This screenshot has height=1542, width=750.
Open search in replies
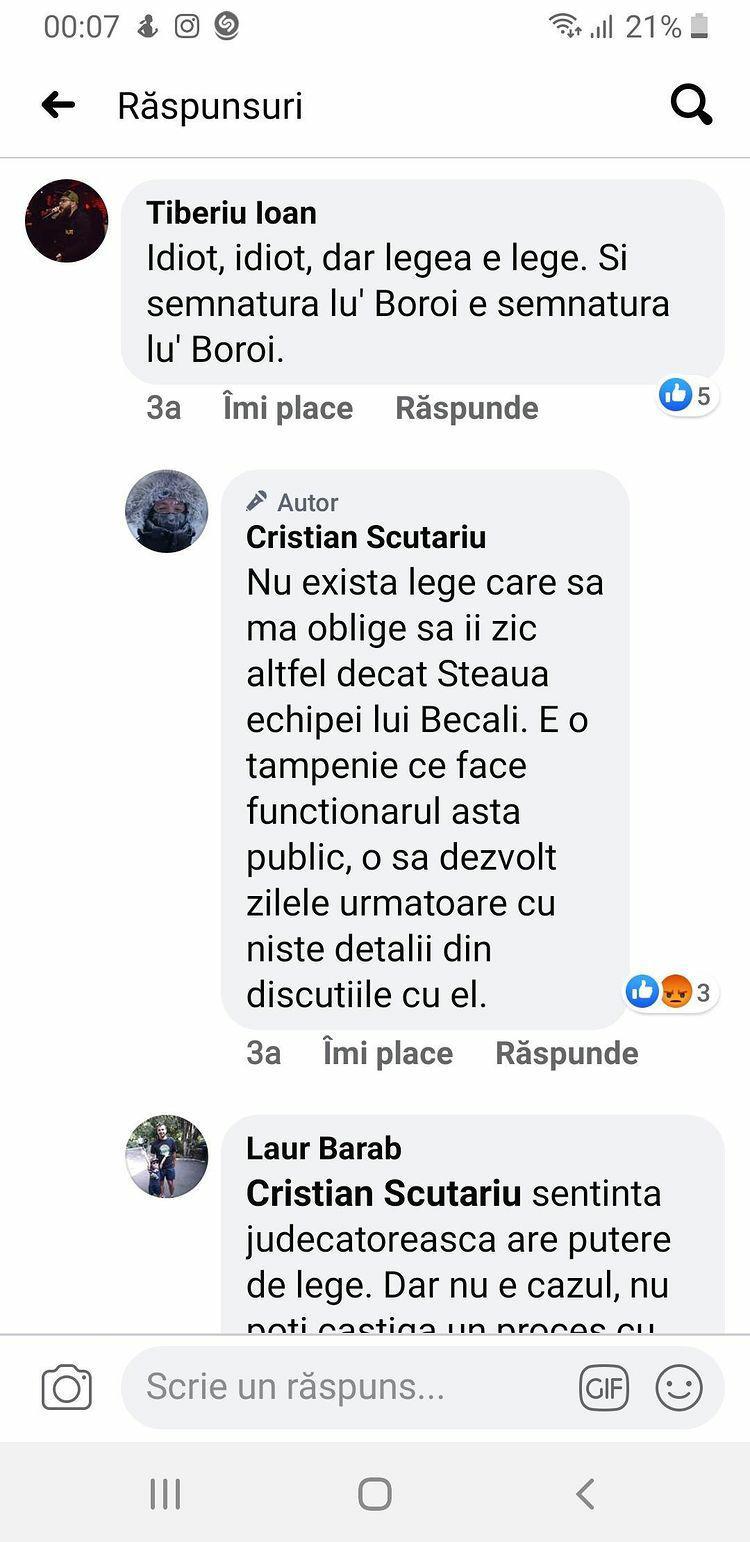690,105
